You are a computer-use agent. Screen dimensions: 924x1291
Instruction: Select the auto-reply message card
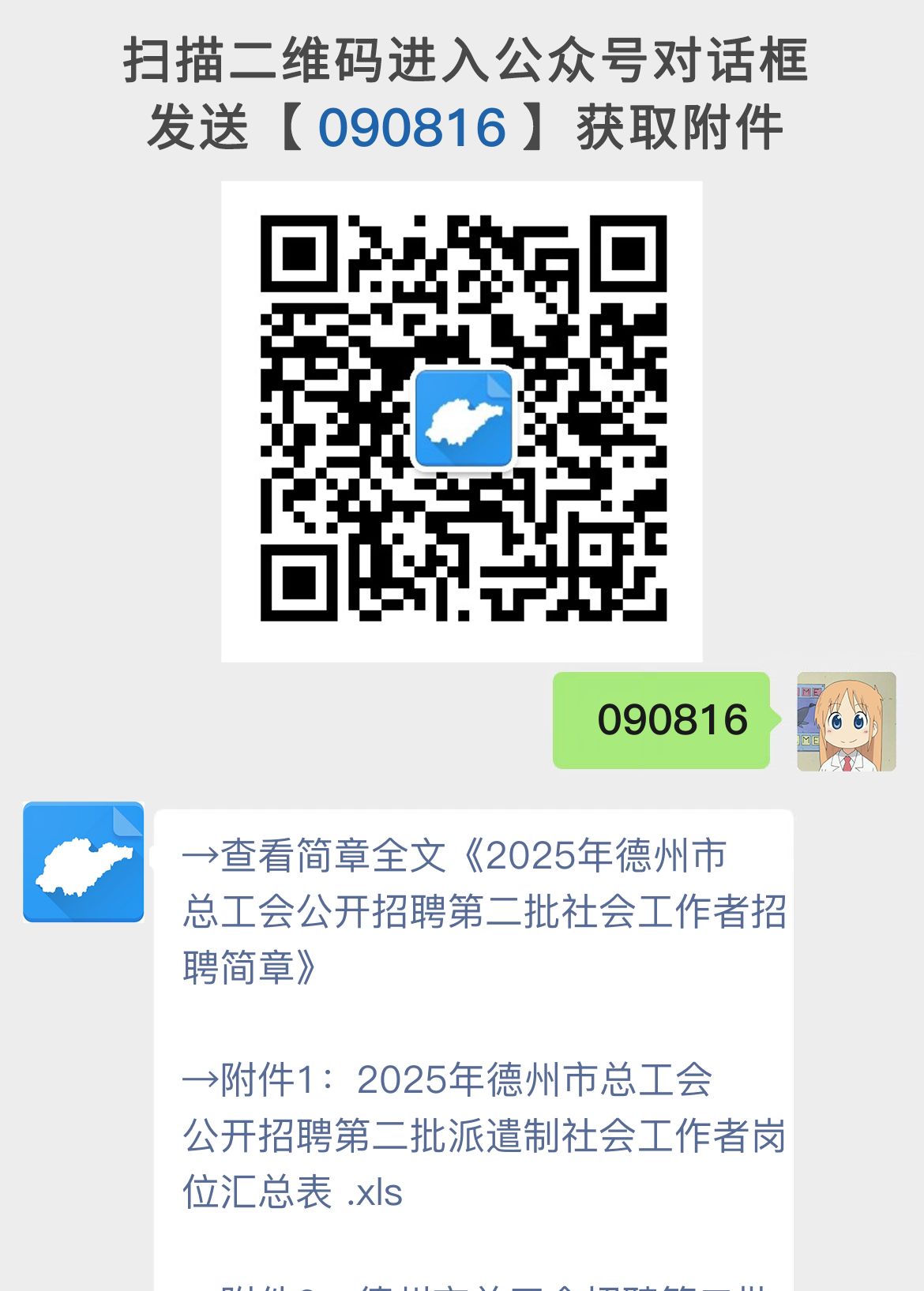[x=474, y=1026]
